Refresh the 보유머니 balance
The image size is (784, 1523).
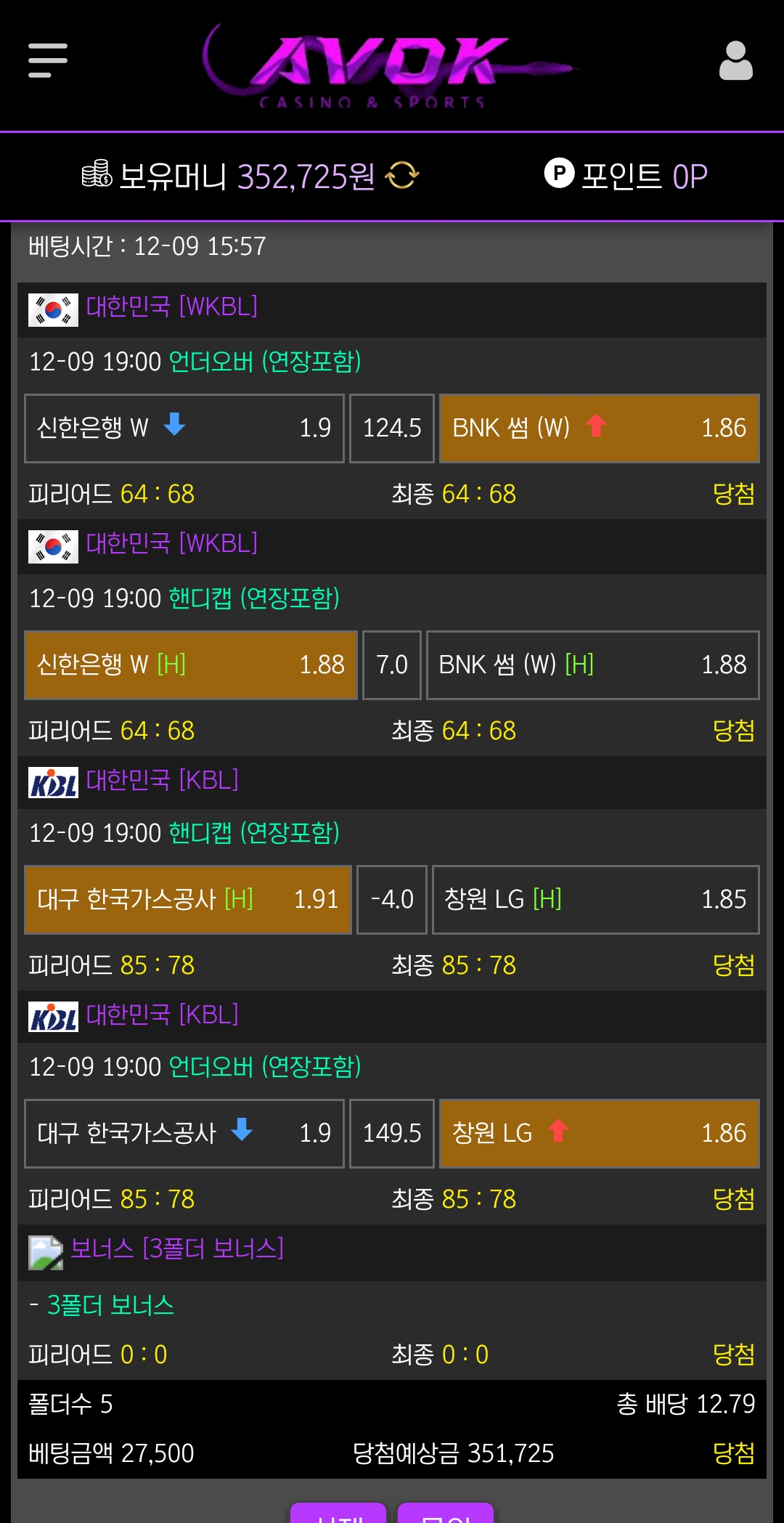tap(402, 176)
